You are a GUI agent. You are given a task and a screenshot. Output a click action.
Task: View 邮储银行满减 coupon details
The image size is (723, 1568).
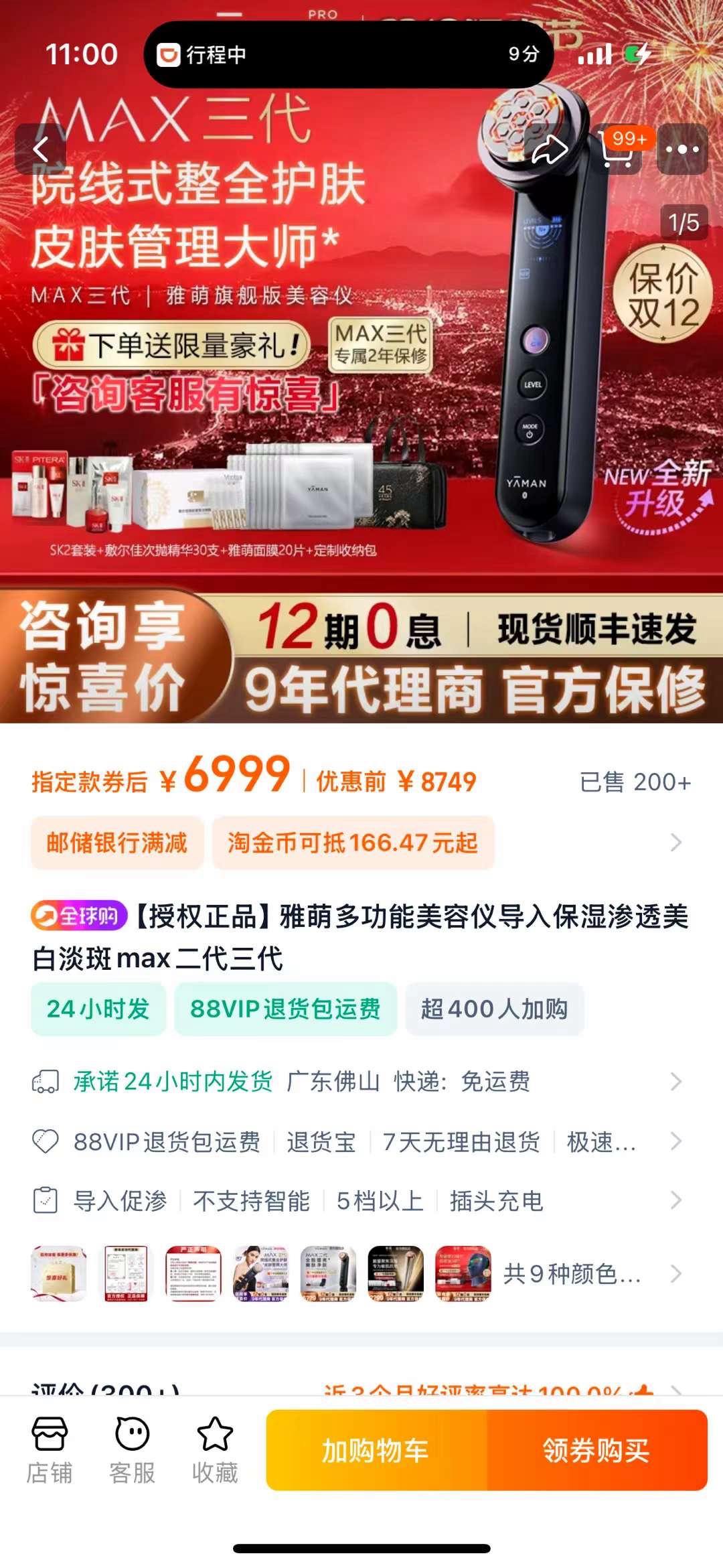tap(117, 843)
